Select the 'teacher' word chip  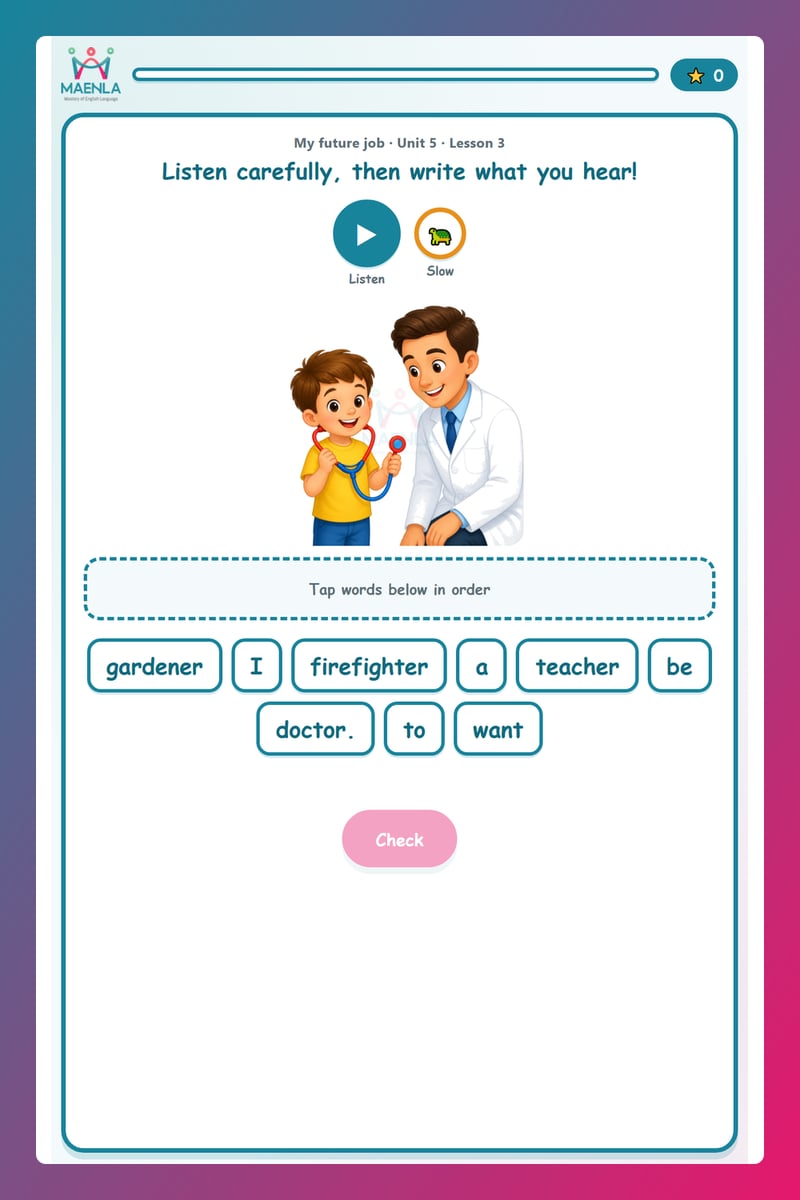[577, 666]
